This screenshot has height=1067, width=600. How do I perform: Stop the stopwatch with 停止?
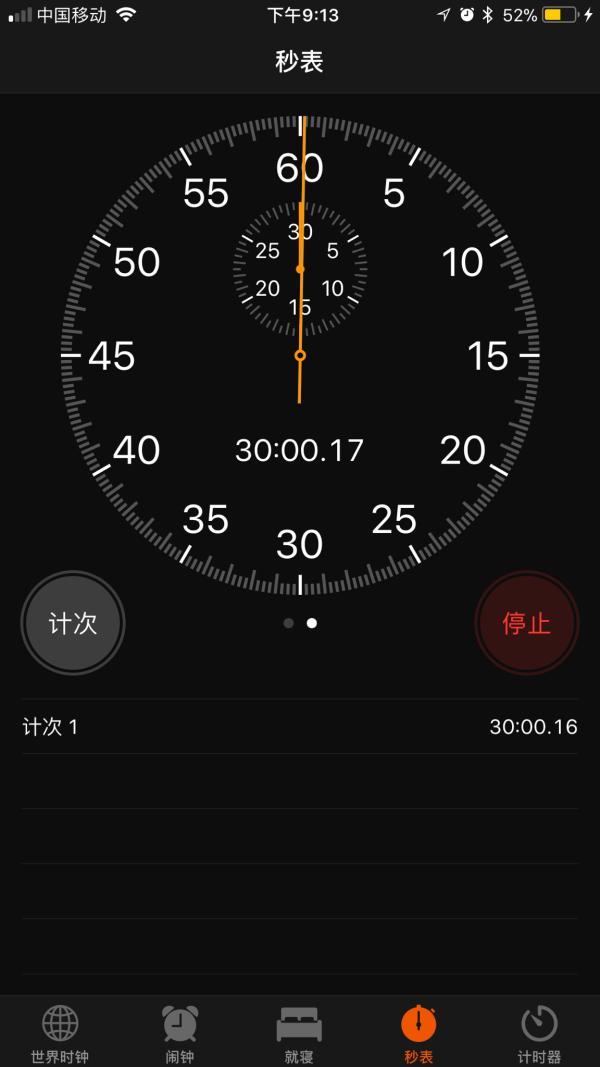click(526, 623)
